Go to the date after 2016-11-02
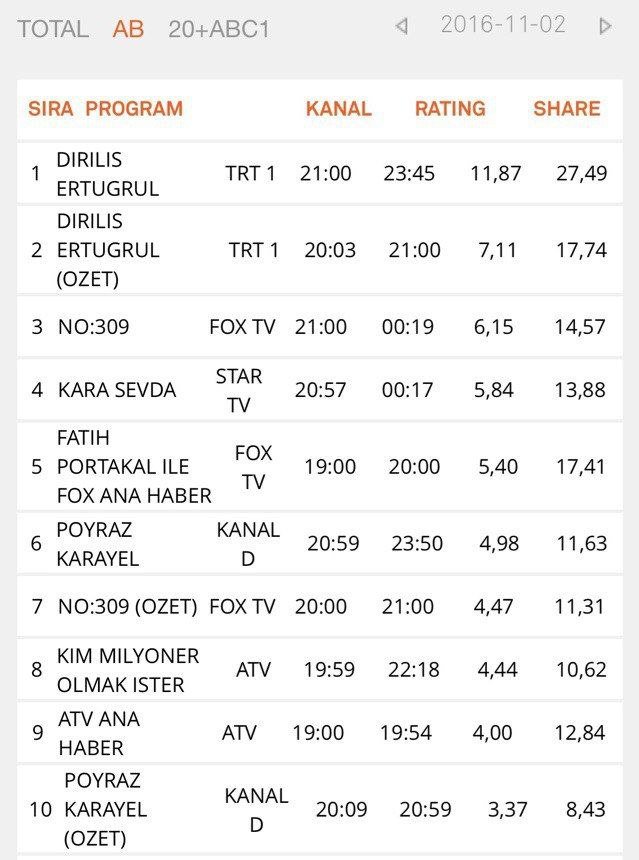The width and height of the screenshot is (639, 860). pyautogui.click(x=604, y=27)
